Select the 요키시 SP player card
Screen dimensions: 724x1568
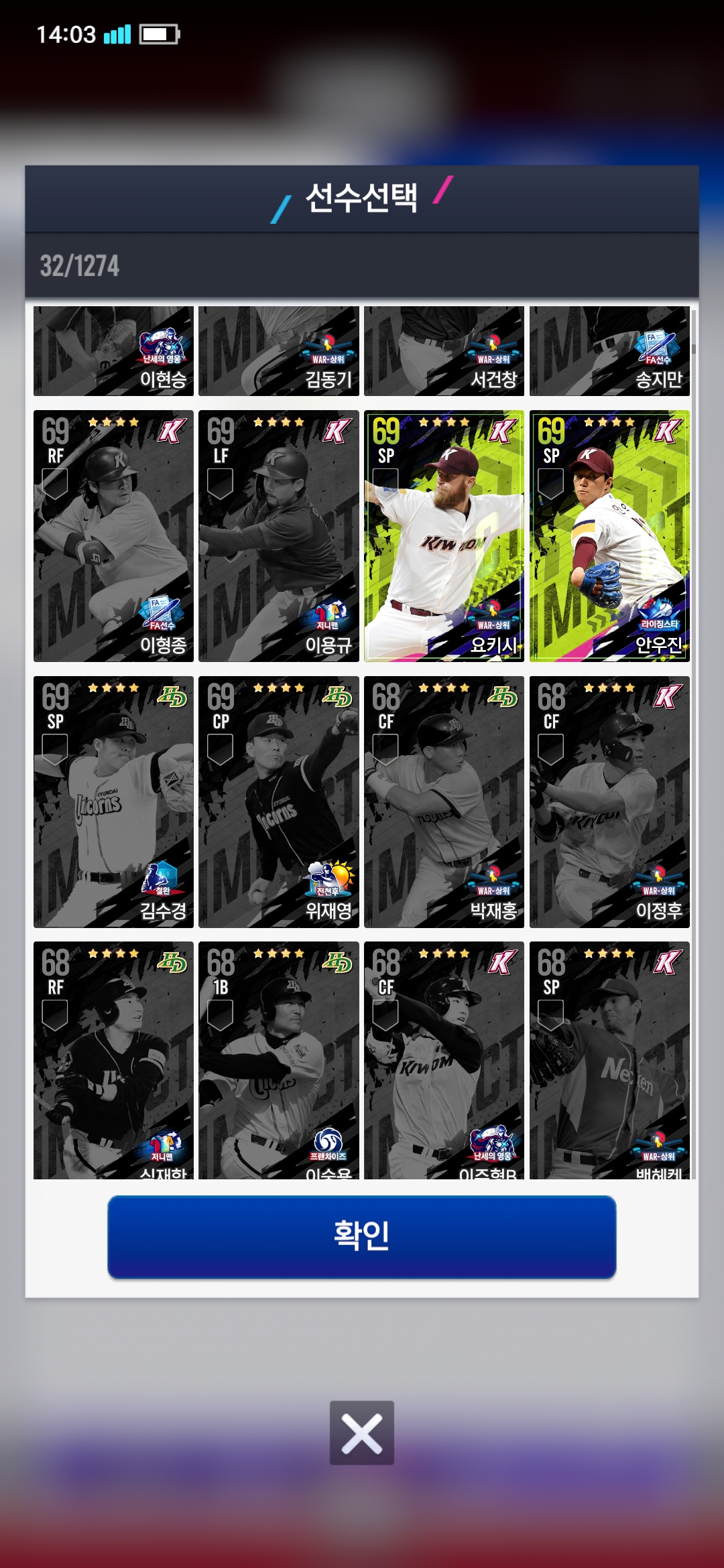[x=444, y=535]
